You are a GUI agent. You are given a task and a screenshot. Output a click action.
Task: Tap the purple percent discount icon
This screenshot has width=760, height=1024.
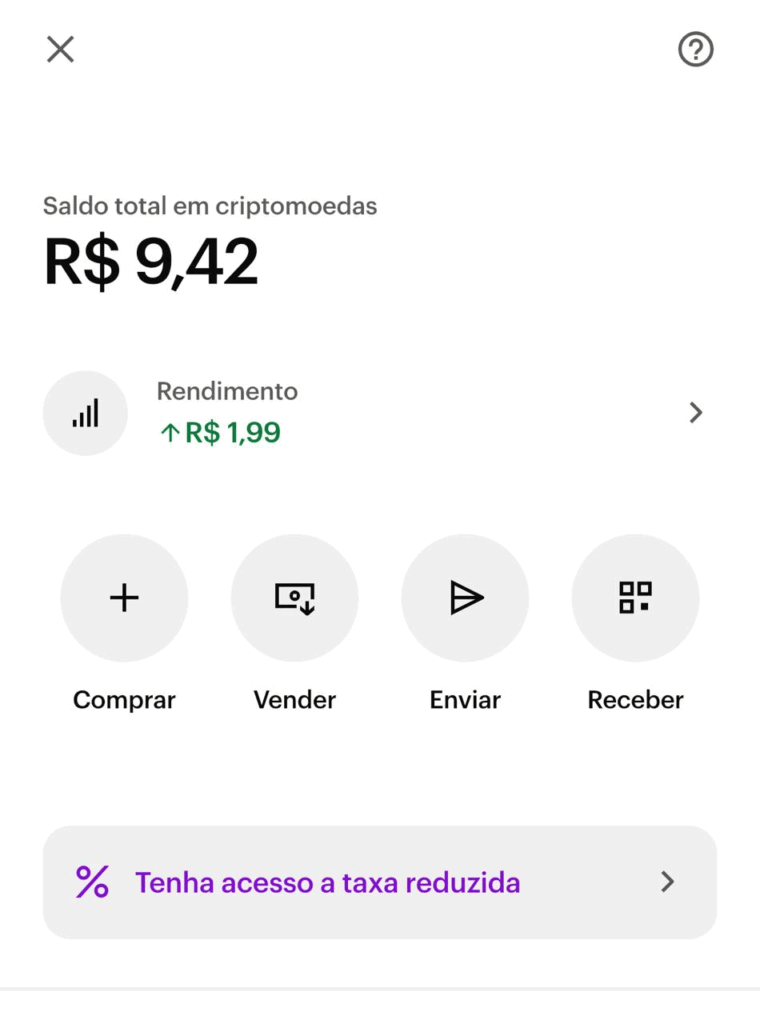coord(91,882)
